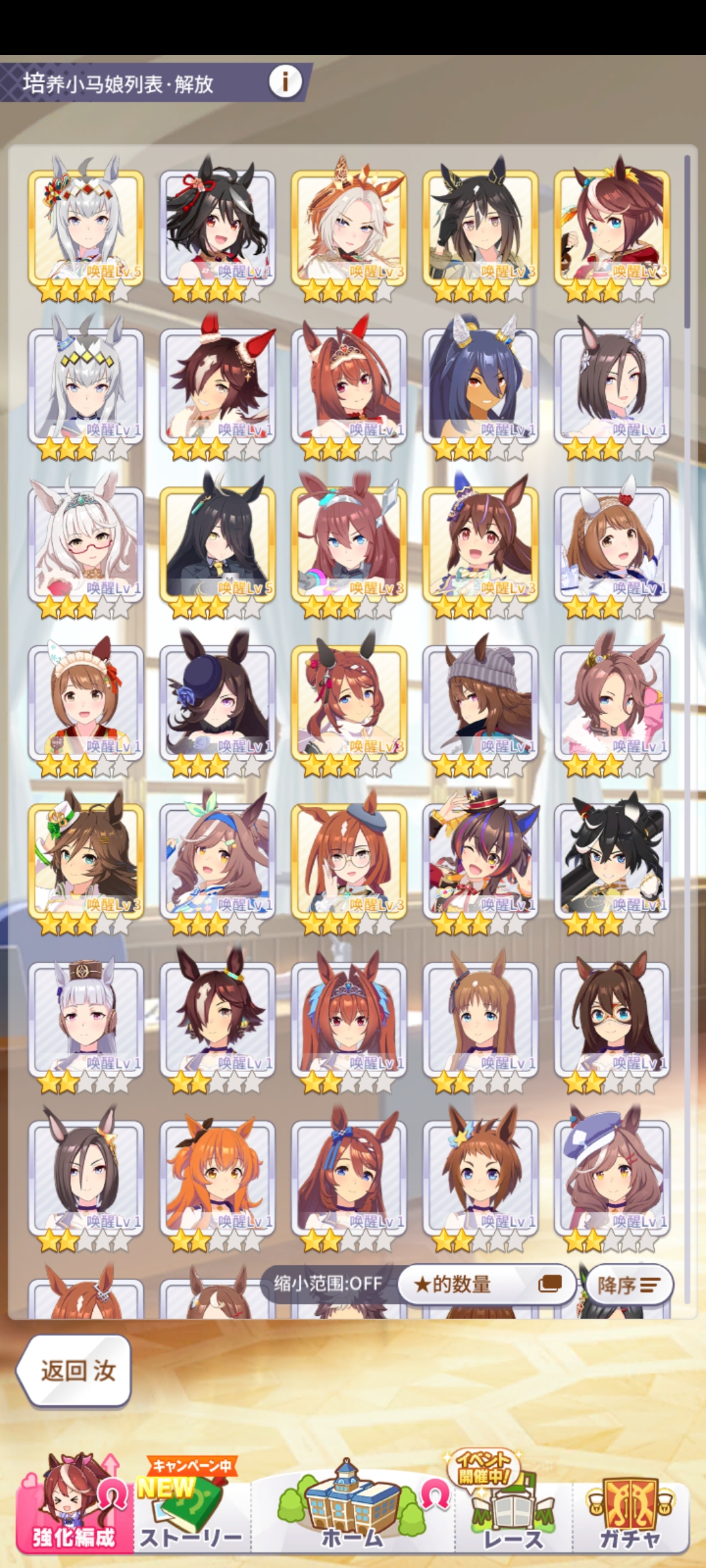Open the info icon beside the list title
The image size is (706, 1568).
point(285,82)
